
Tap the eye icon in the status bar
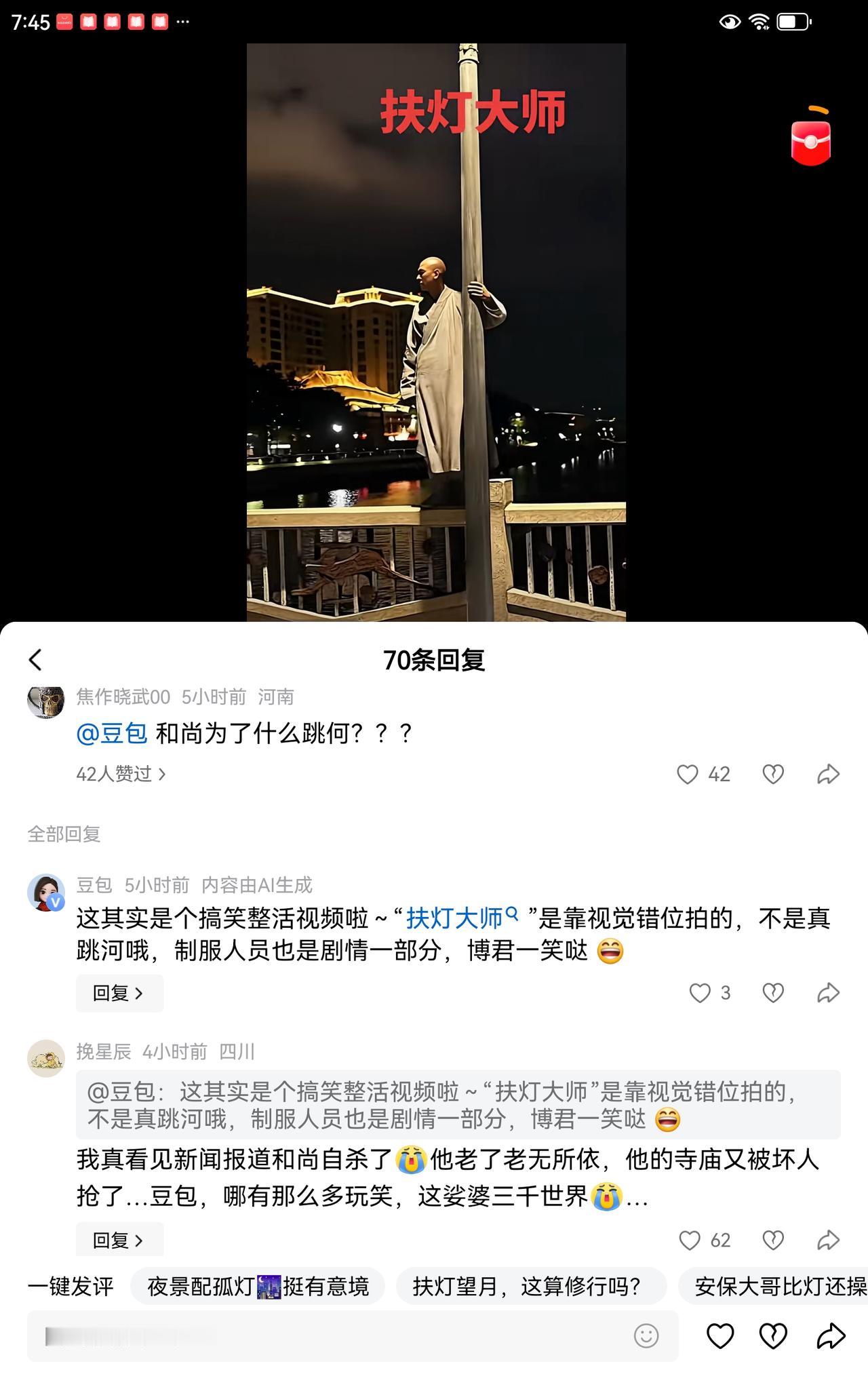click(729, 20)
